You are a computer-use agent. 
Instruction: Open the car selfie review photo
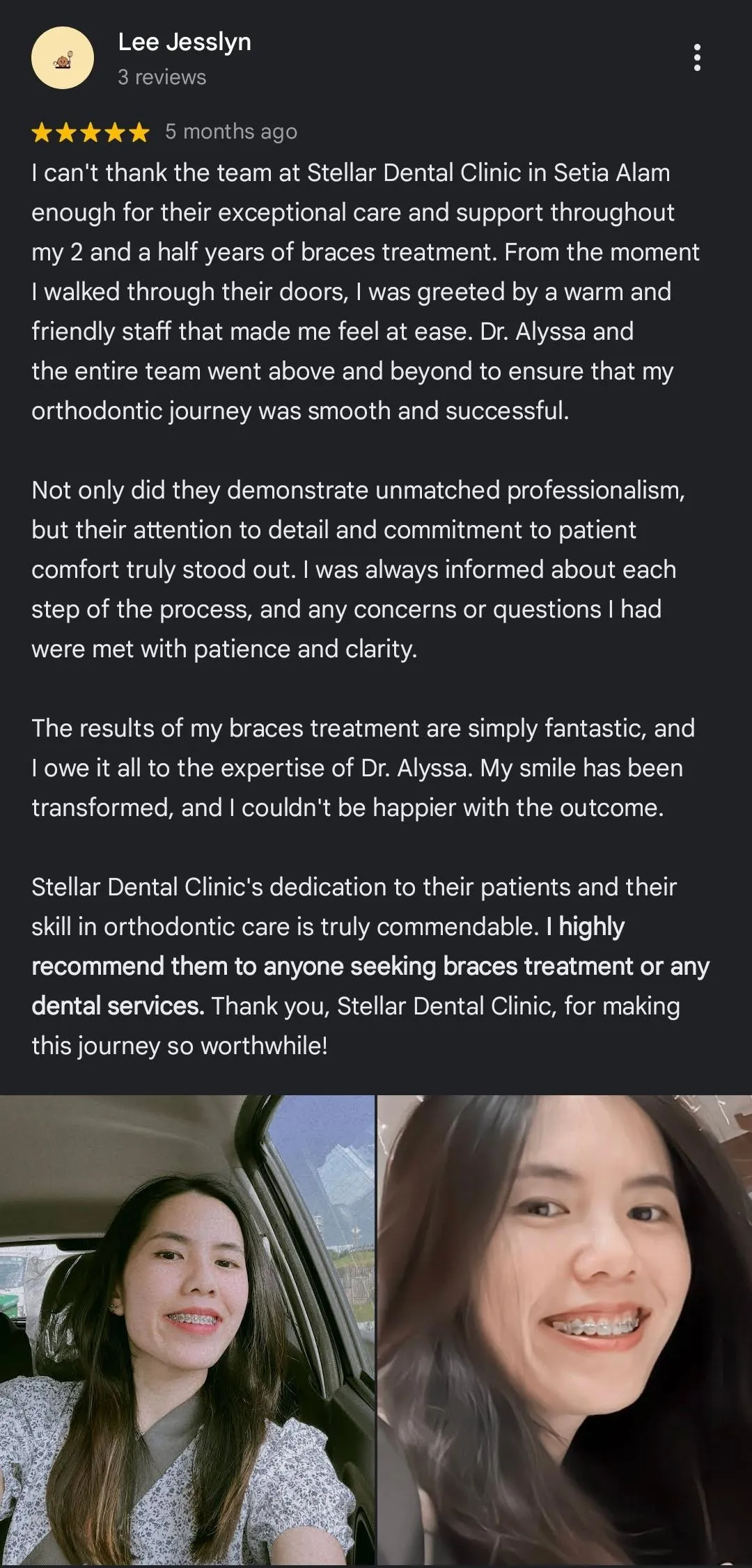click(x=187, y=1330)
